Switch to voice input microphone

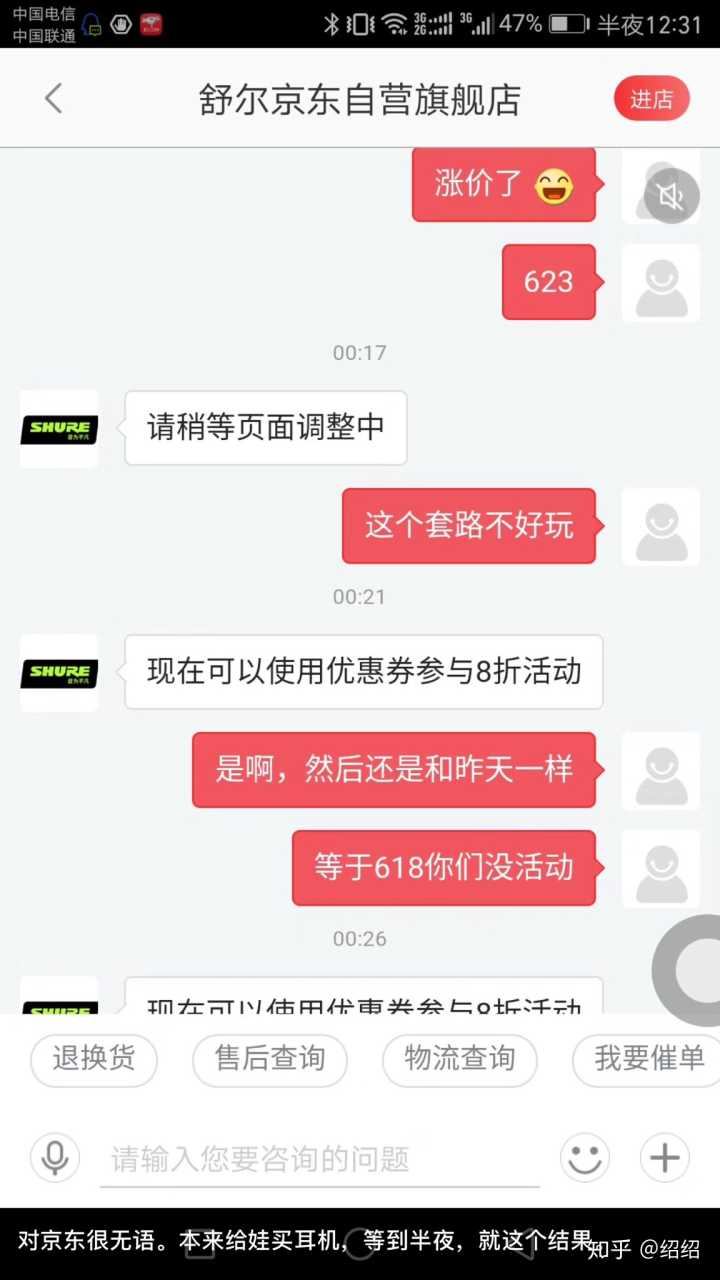55,1158
